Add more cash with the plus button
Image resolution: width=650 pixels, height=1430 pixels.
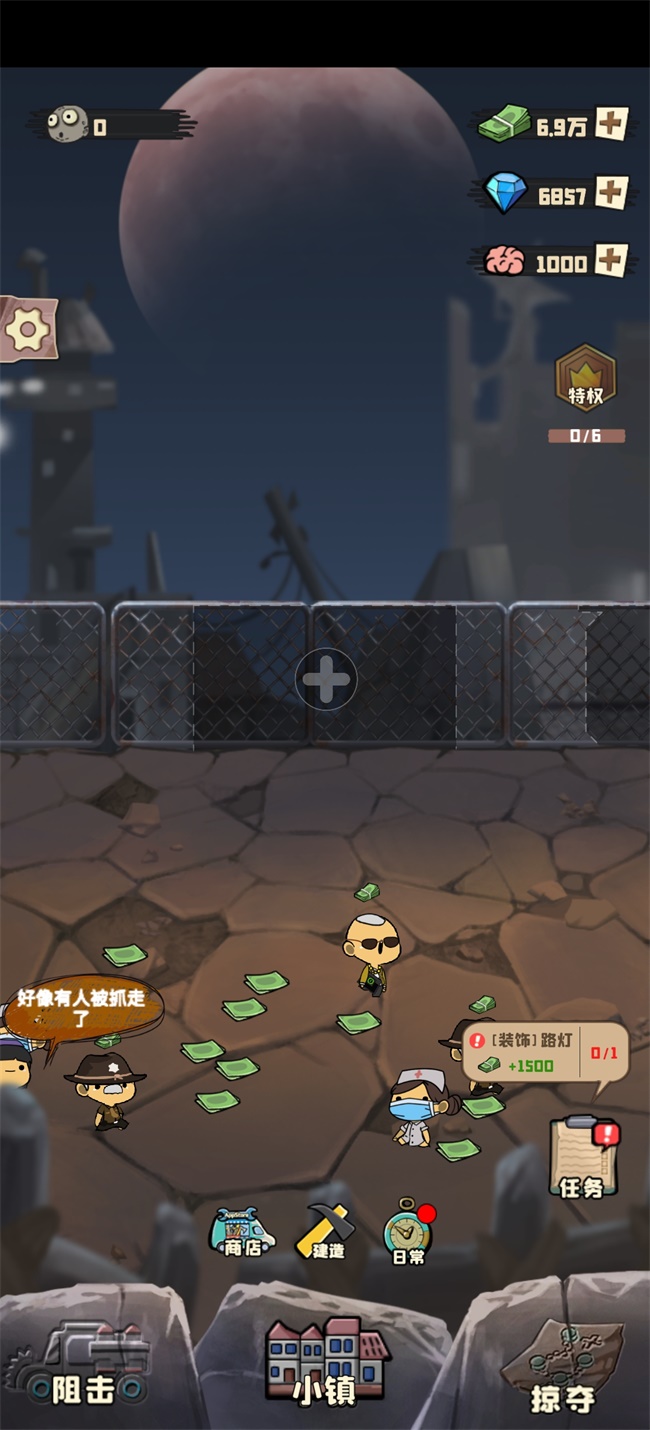(x=611, y=124)
